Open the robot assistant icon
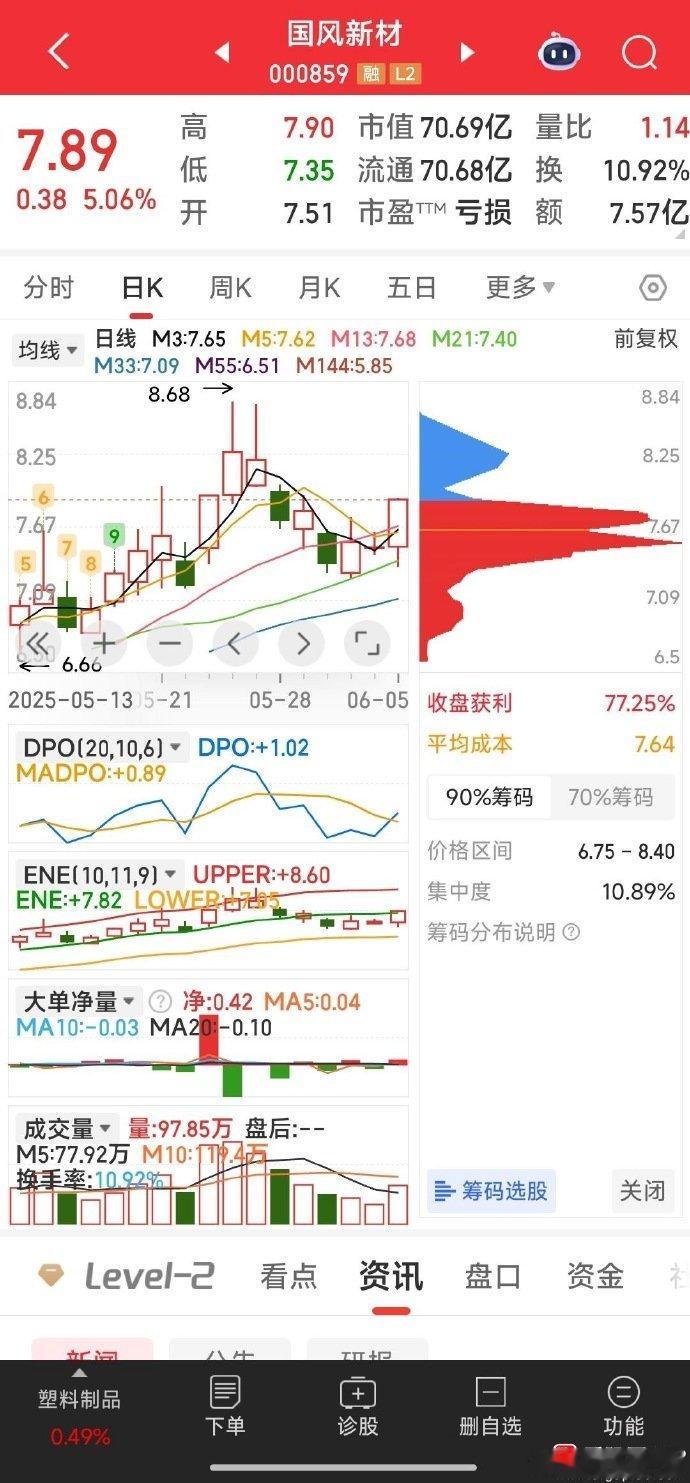 click(560, 51)
